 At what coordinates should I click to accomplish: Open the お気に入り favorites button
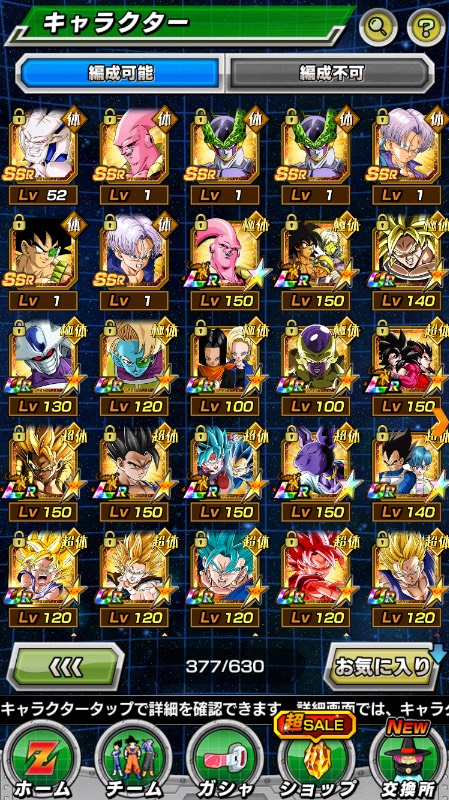click(382, 666)
